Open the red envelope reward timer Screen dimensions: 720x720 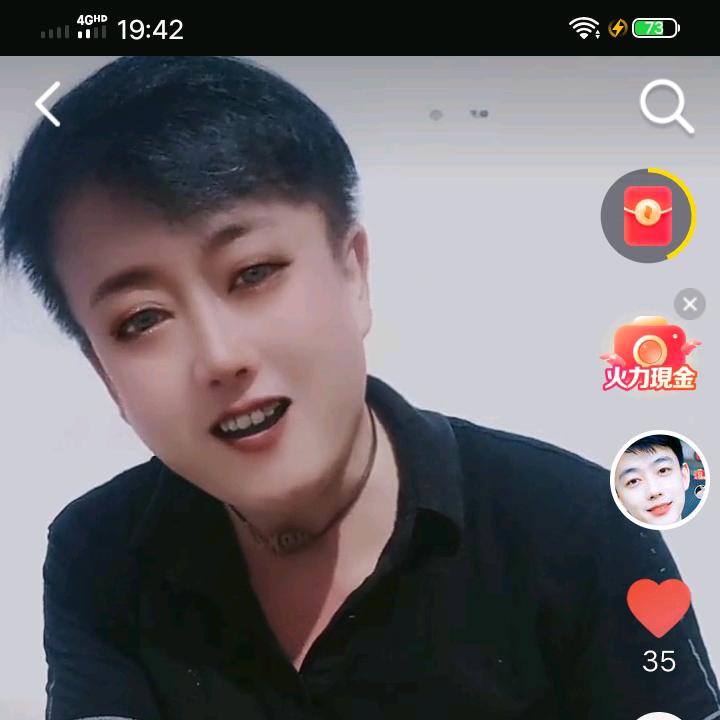pyautogui.click(x=648, y=215)
